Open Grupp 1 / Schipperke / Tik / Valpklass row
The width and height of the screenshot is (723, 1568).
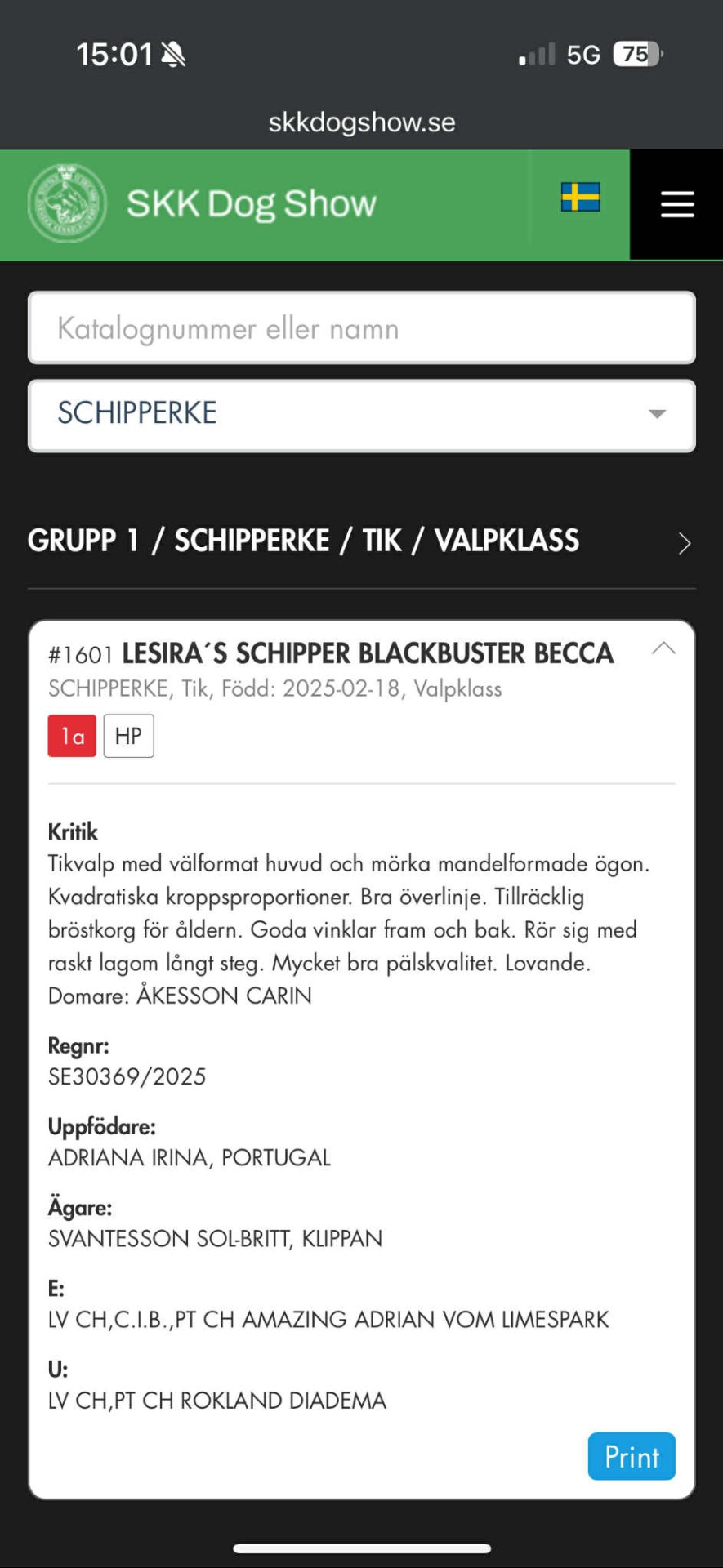[x=361, y=541]
